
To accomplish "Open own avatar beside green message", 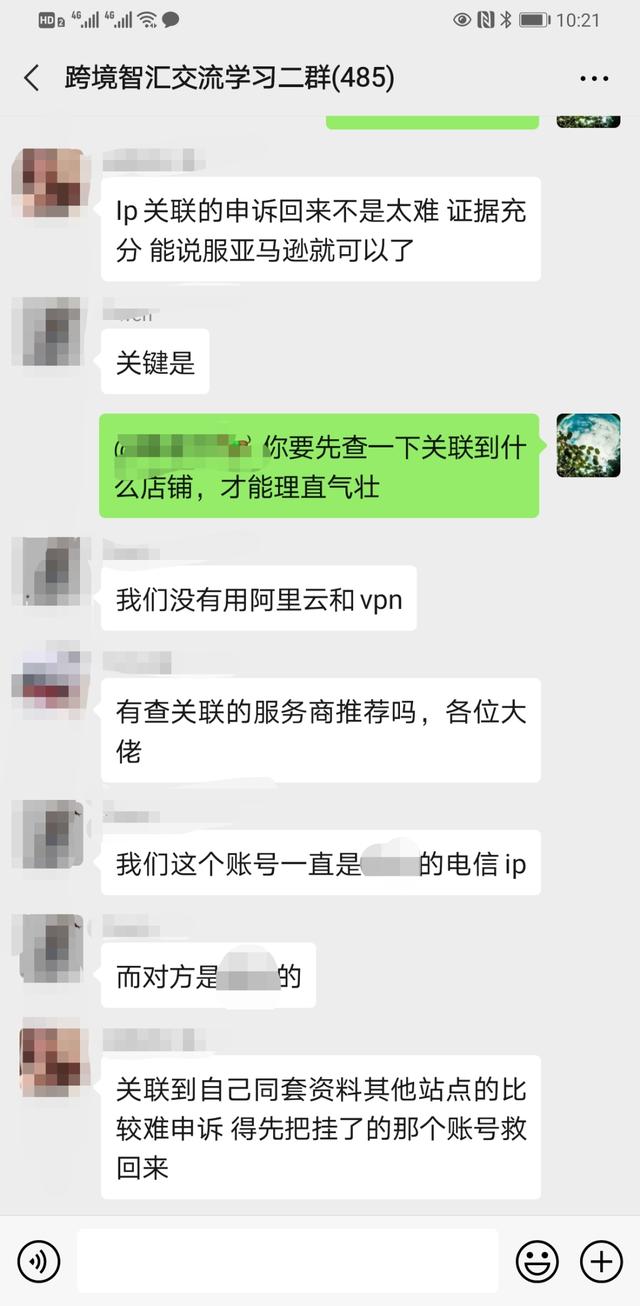I will (x=588, y=445).
